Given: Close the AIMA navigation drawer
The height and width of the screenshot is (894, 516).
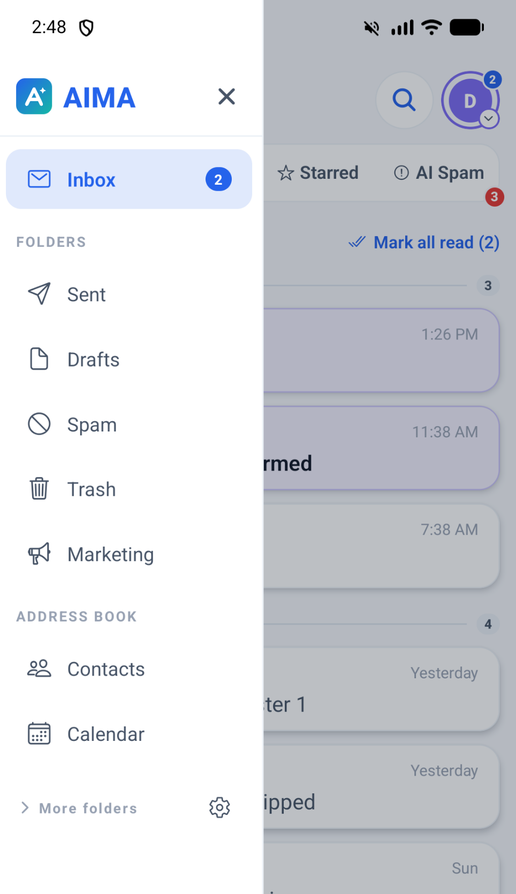Looking at the screenshot, I should tap(226, 97).
